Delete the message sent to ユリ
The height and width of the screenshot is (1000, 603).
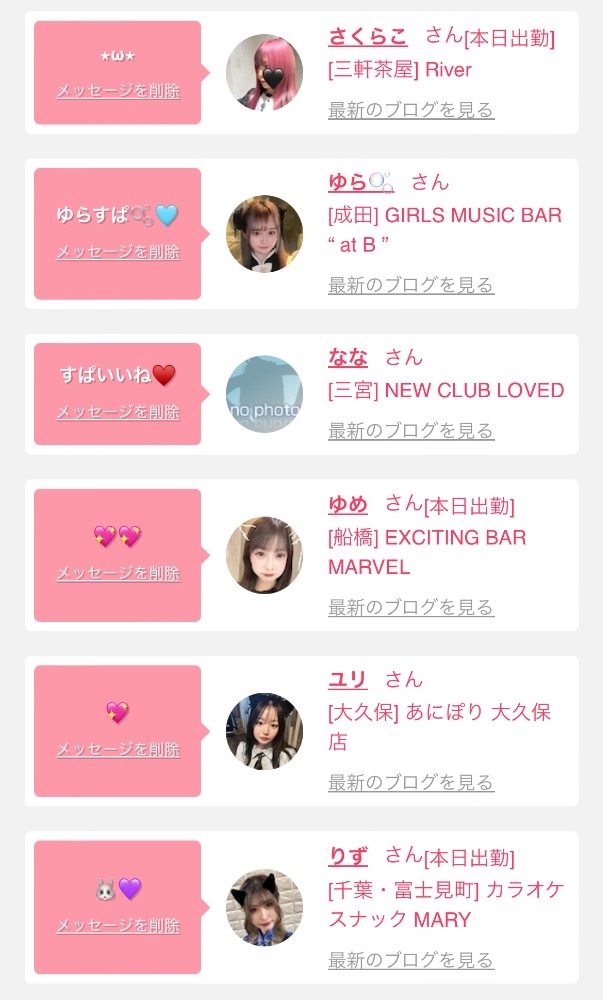(x=118, y=749)
